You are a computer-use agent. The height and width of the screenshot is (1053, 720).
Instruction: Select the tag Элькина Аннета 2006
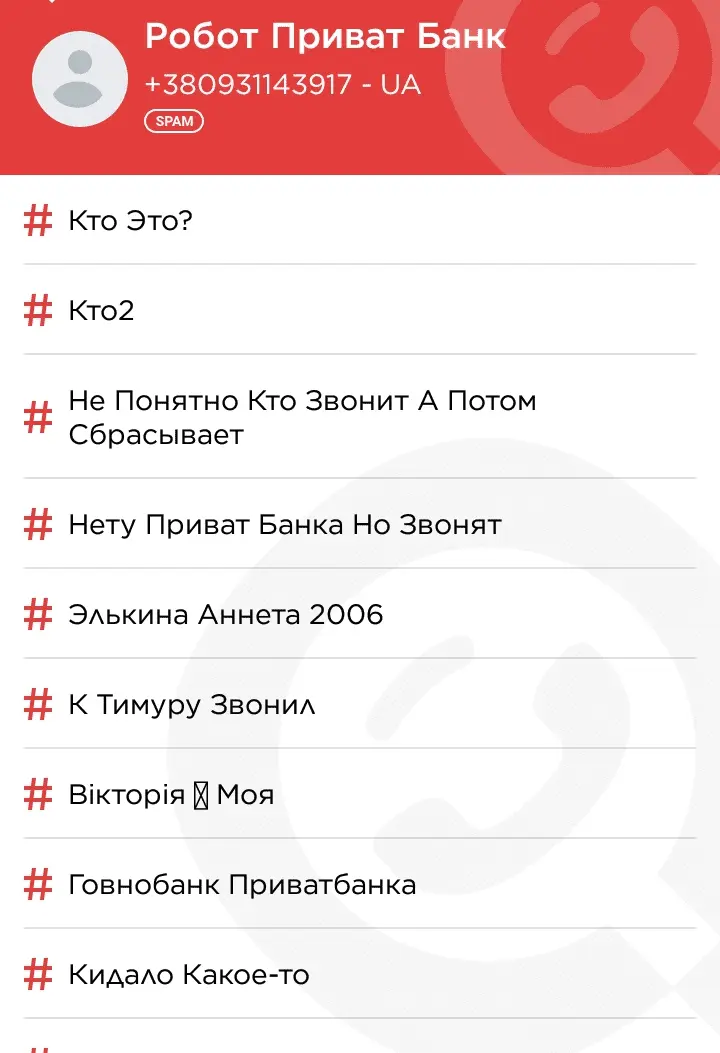pyautogui.click(x=225, y=614)
